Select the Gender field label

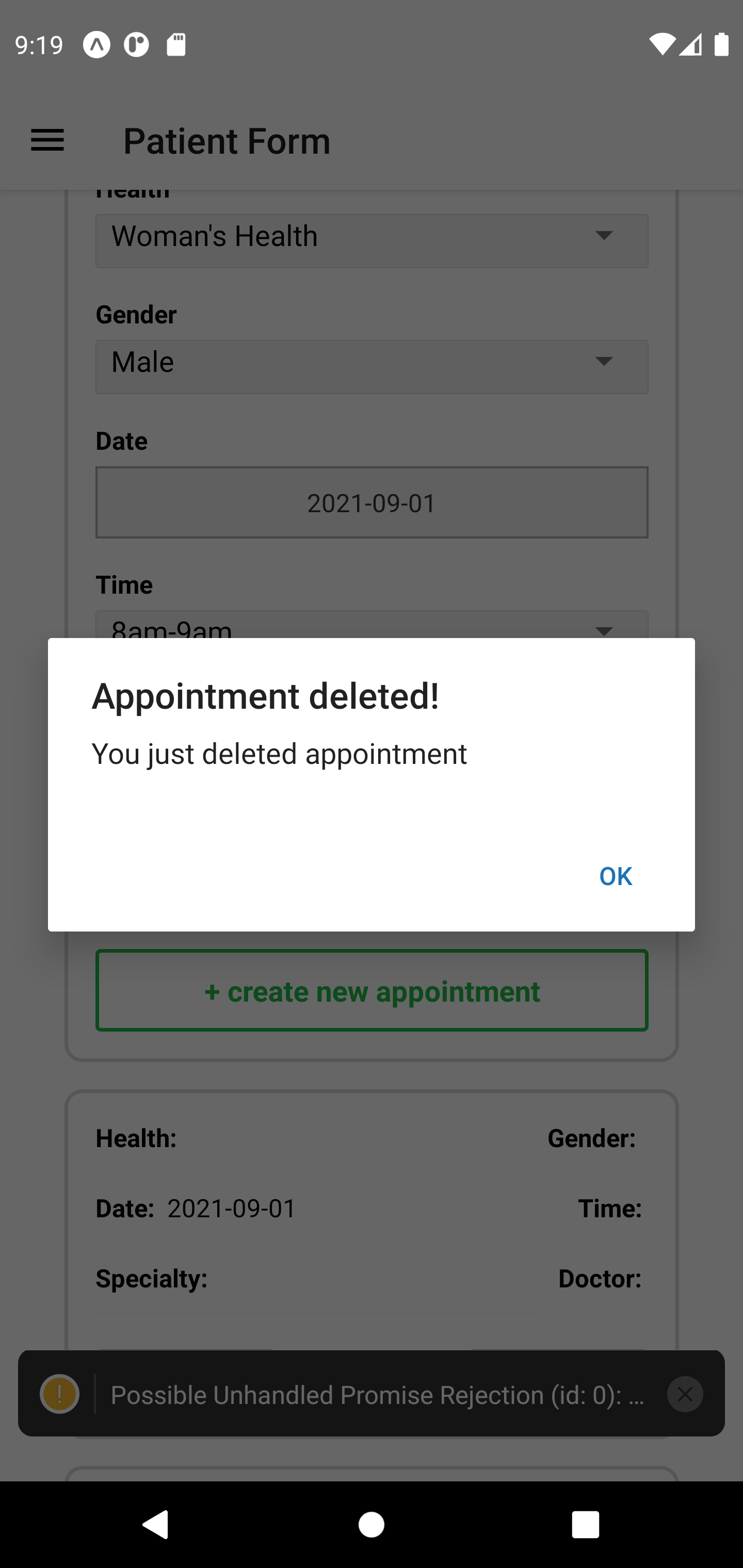(135, 315)
